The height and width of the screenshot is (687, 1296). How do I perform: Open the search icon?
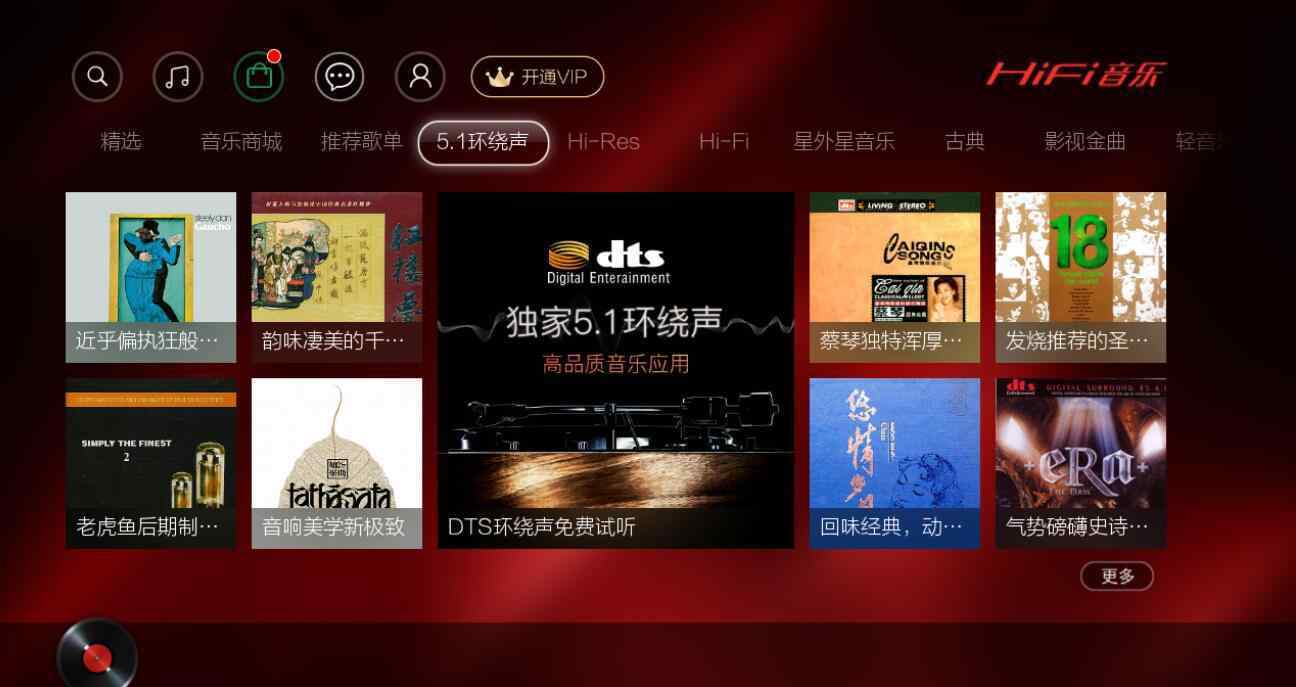(97, 77)
